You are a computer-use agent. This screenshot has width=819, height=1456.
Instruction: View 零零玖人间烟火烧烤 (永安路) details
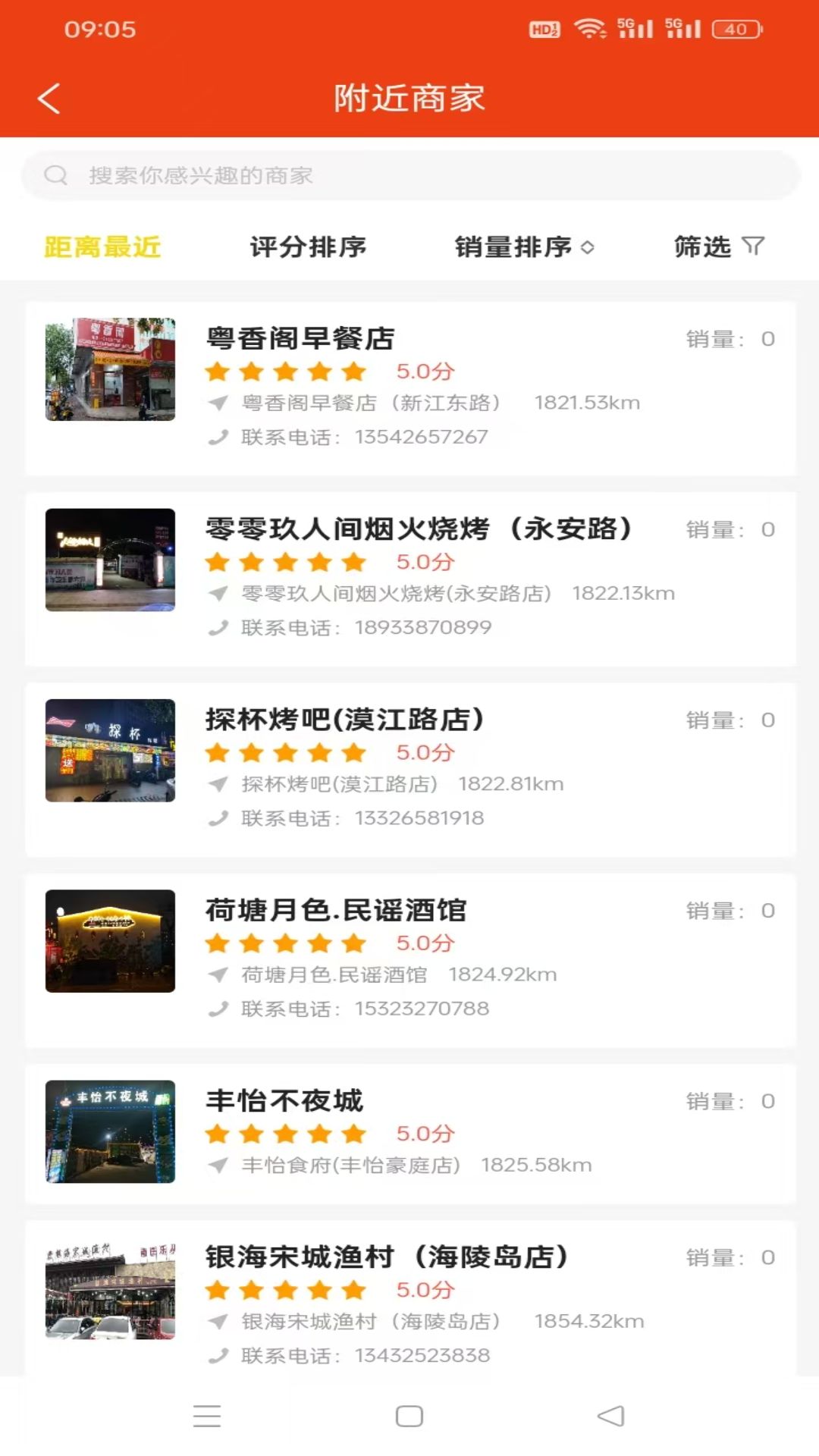[409, 578]
